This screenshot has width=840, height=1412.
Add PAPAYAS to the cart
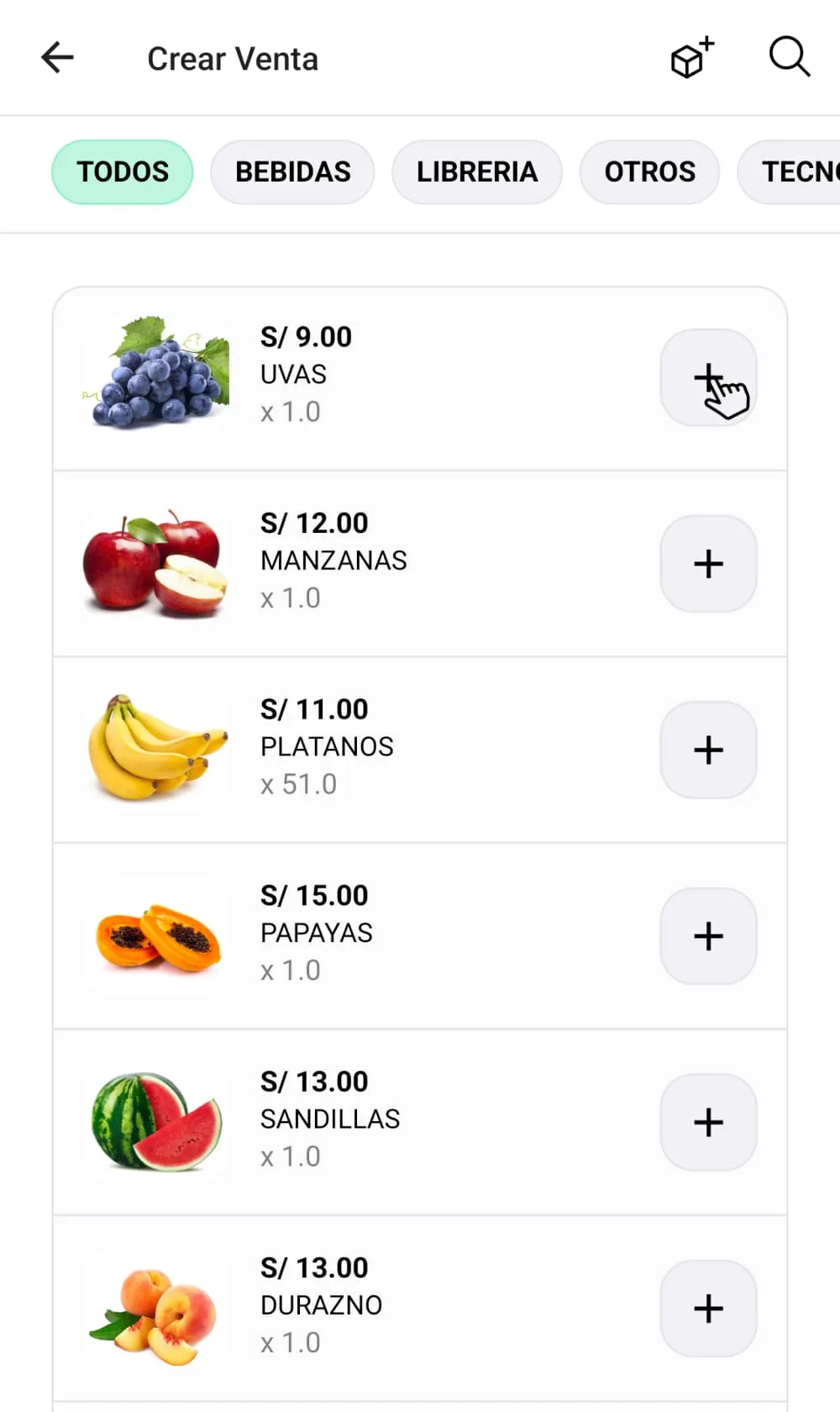tap(708, 936)
